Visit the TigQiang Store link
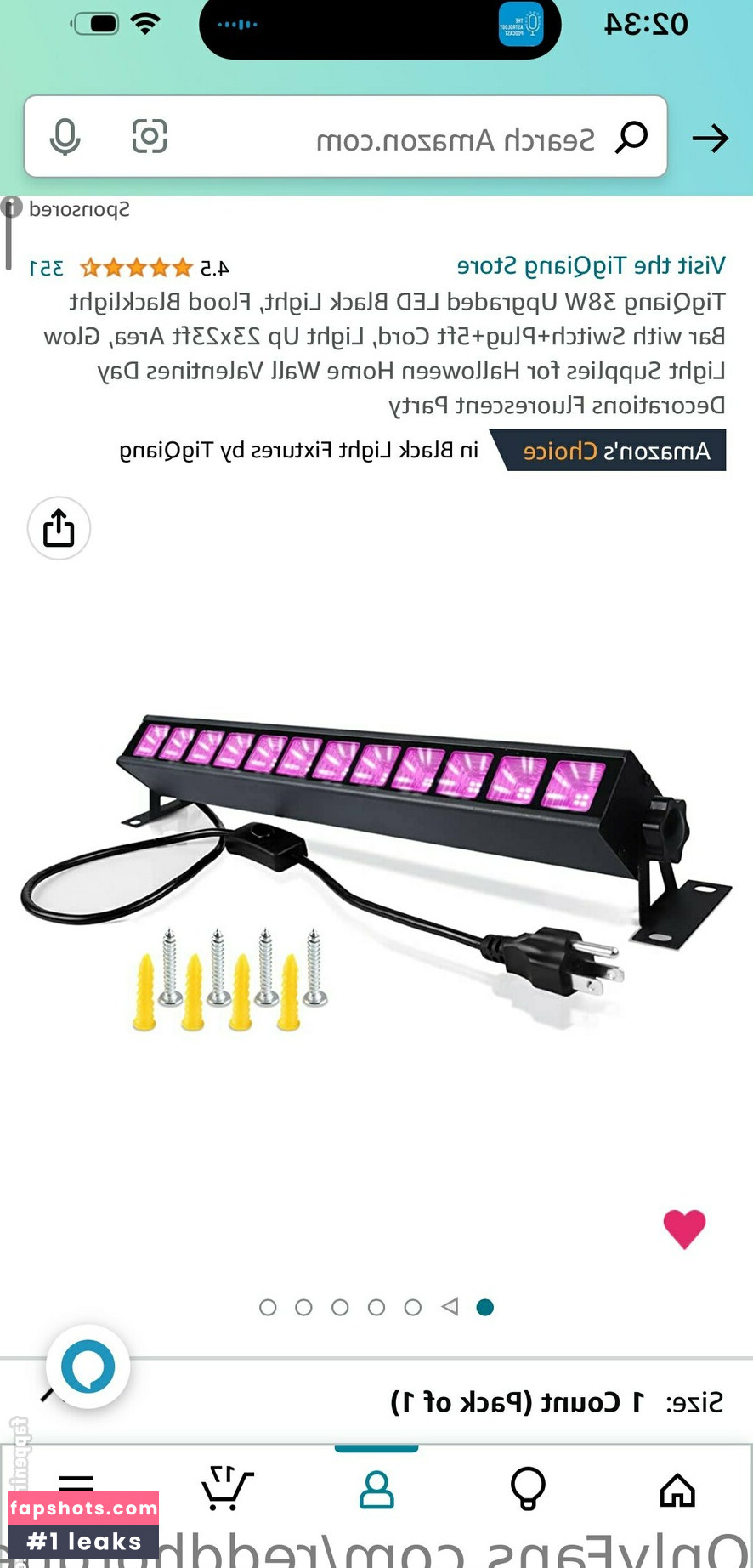 591,266
